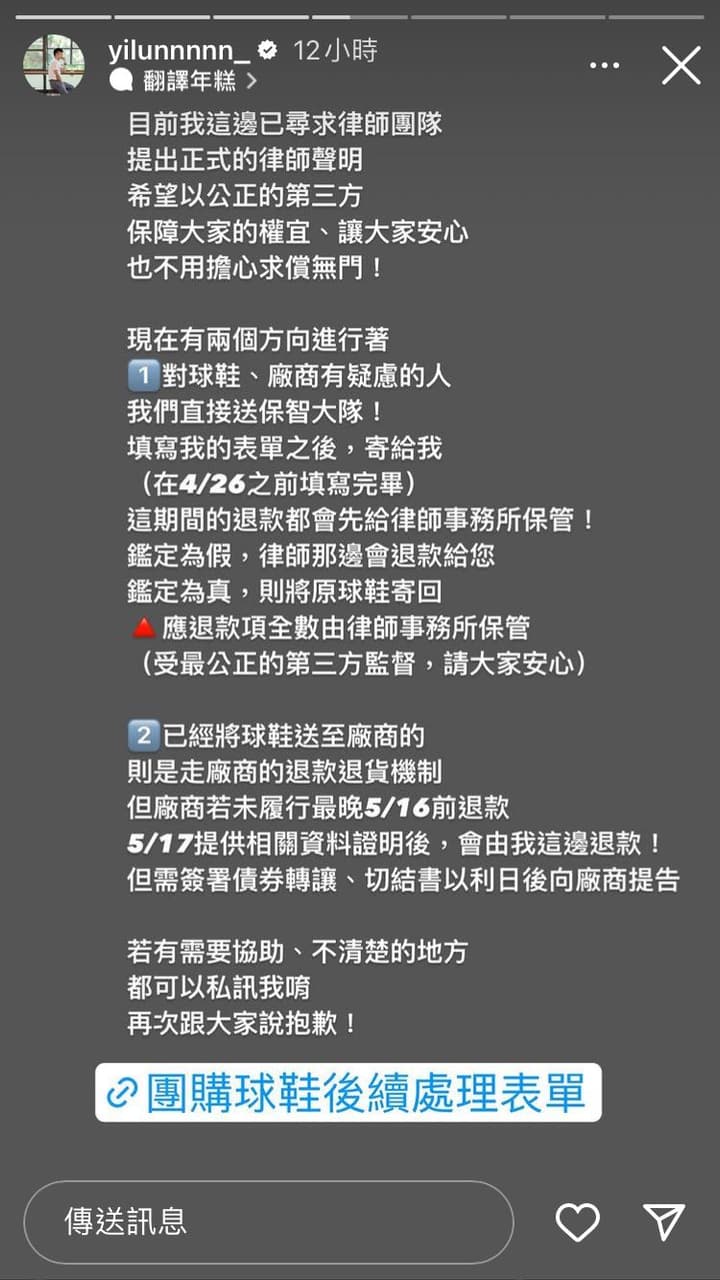This screenshot has width=720, height=1280.
Task: Open the three-dot more options menu
Action: click(605, 66)
